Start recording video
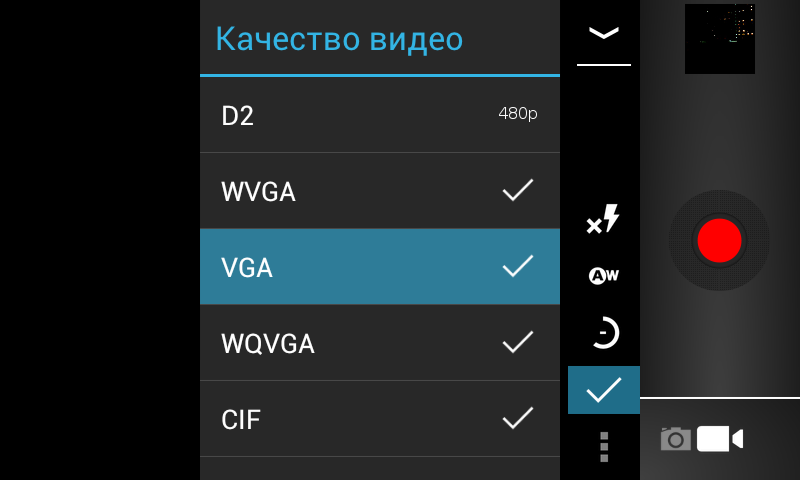800x480 pixels. (x=719, y=240)
